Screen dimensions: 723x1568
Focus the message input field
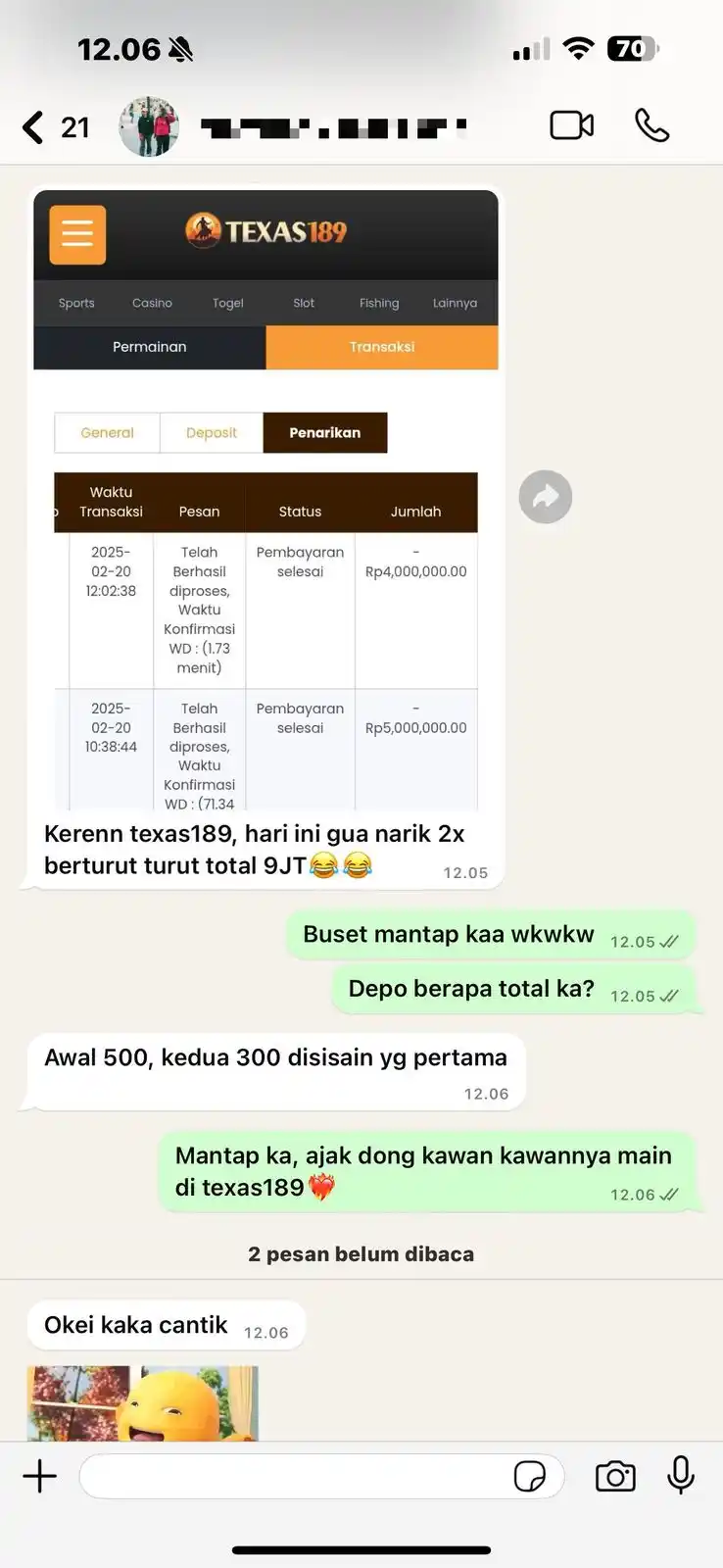tap(294, 1476)
